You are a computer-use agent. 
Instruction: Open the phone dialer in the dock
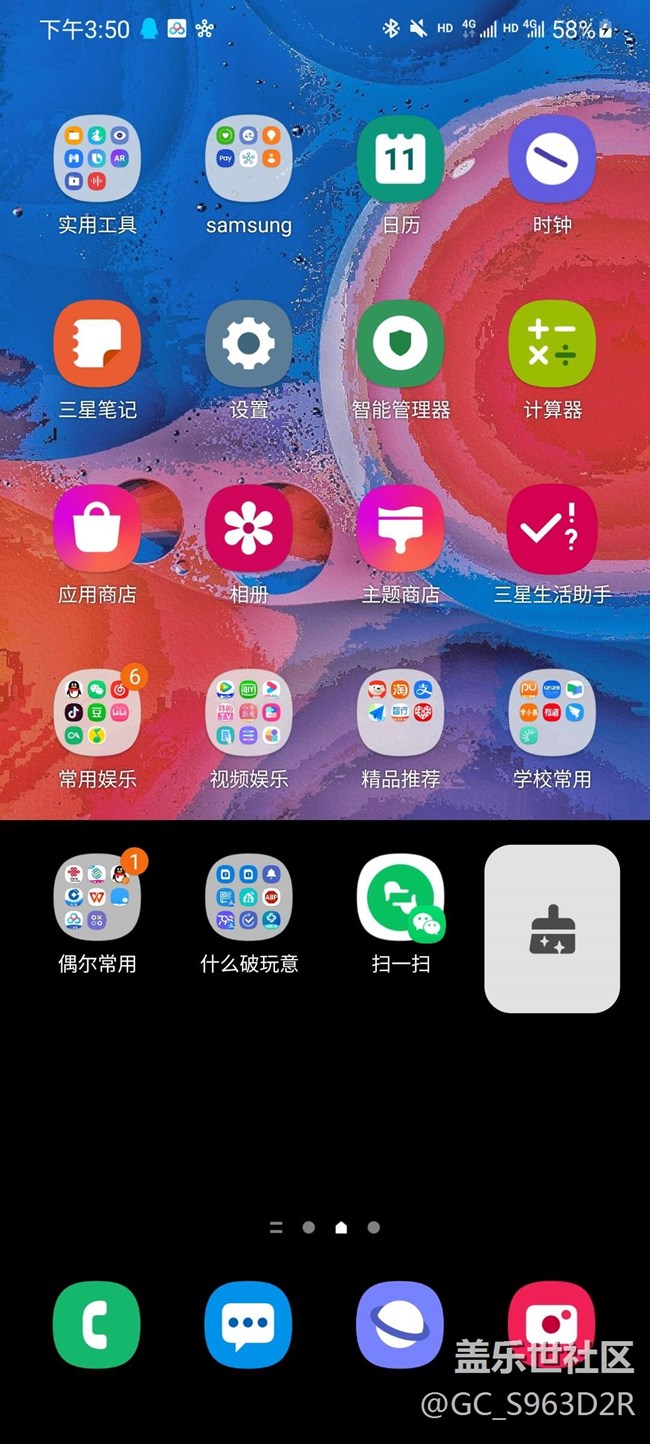click(x=97, y=1324)
